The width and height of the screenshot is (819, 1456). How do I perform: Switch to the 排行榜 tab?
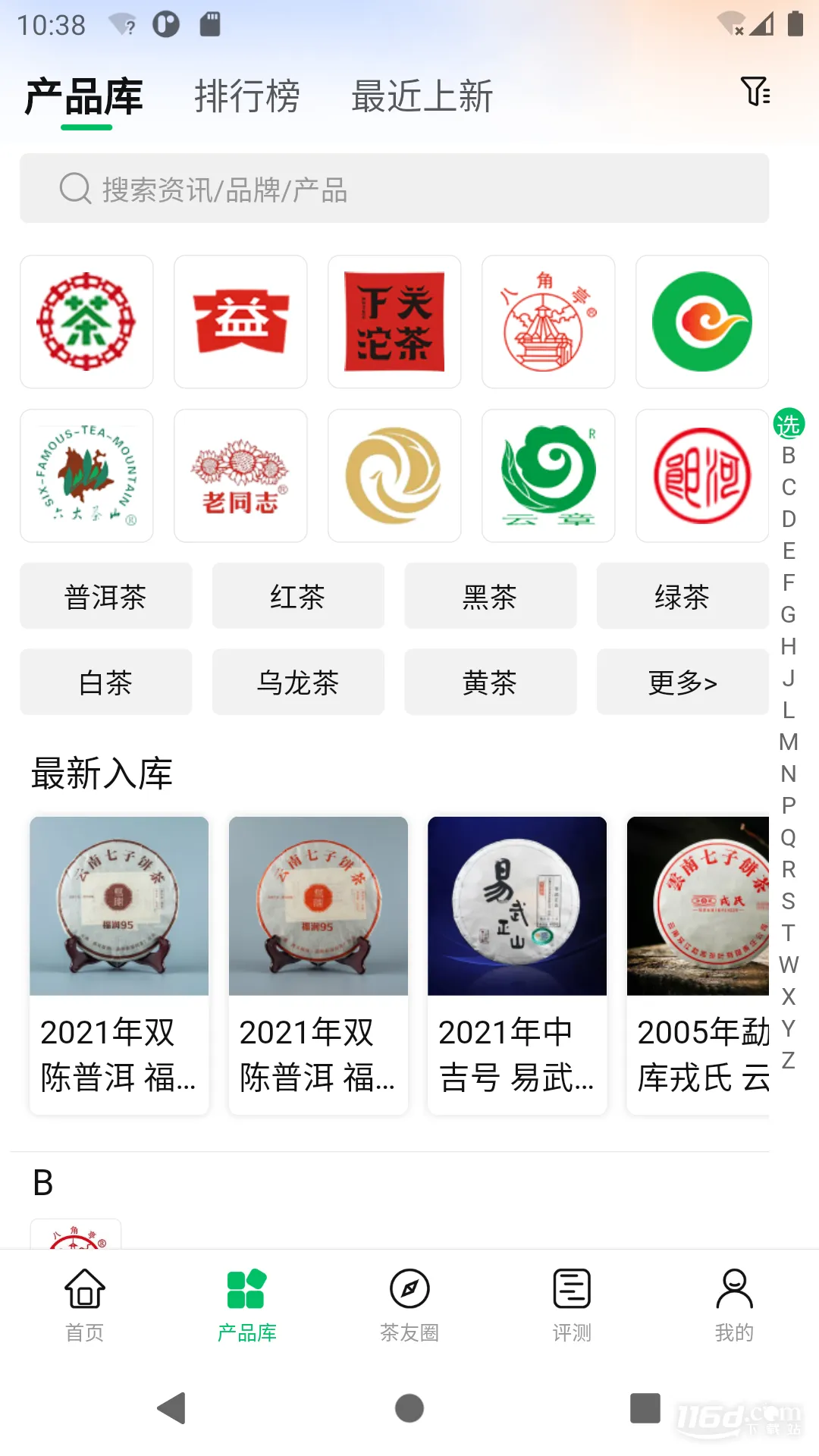(246, 96)
